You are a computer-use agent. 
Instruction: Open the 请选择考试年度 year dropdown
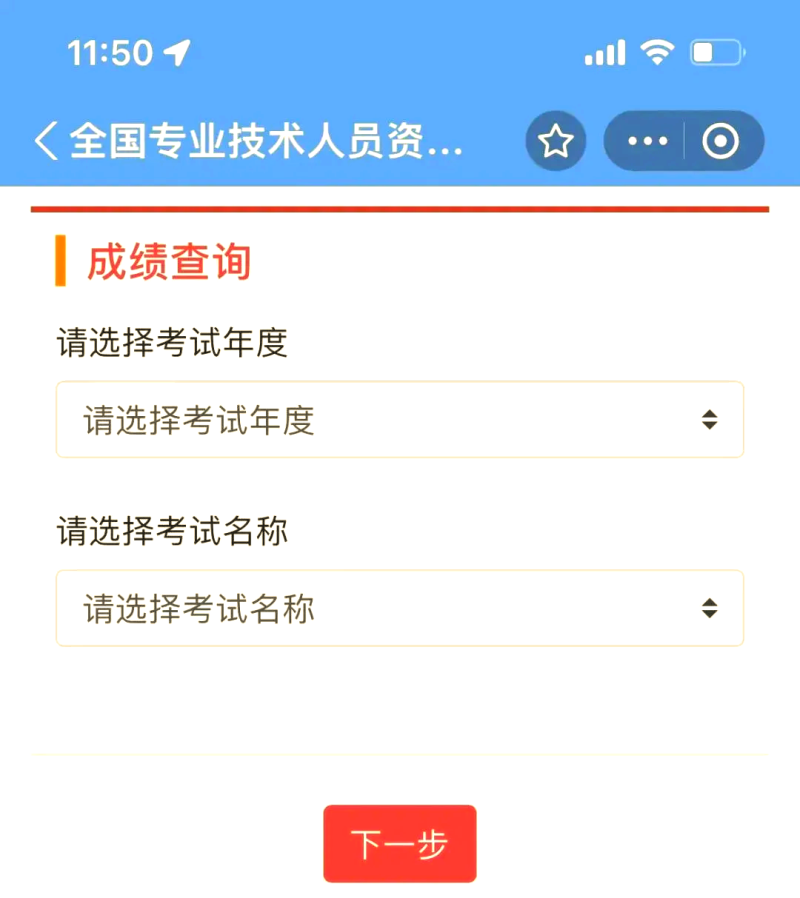point(400,420)
